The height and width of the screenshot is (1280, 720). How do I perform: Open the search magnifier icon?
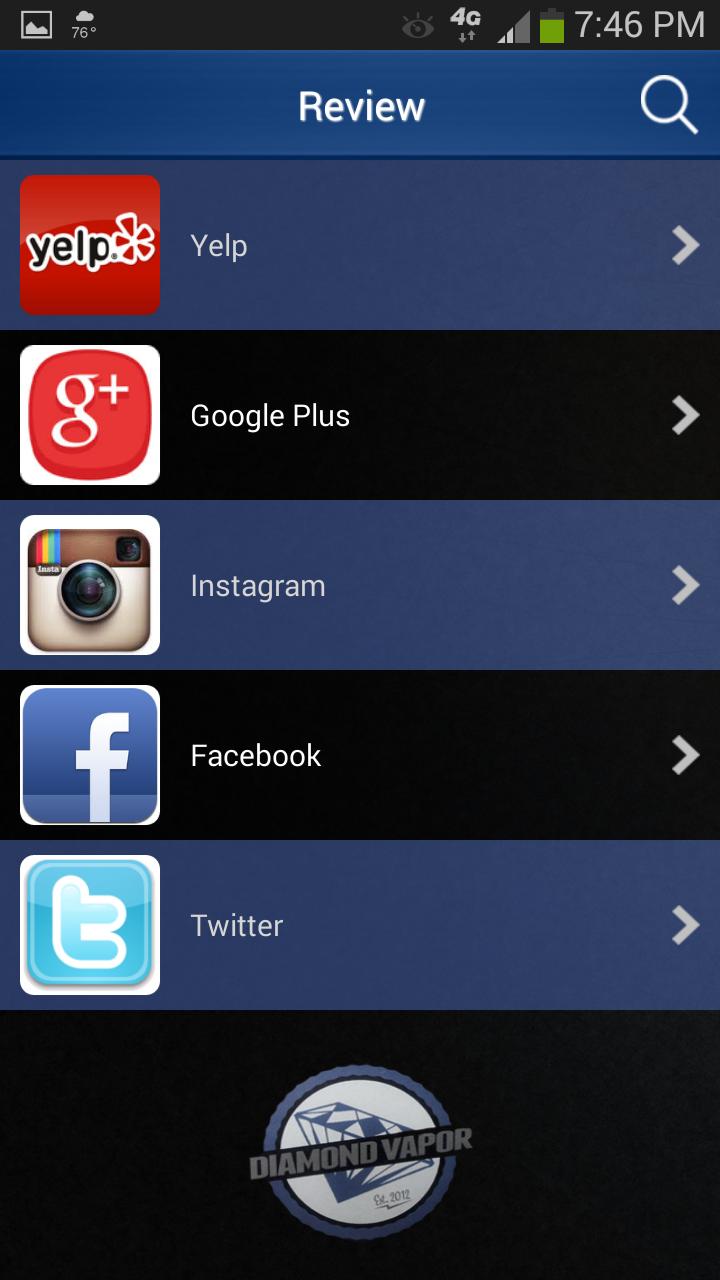[668, 104]
